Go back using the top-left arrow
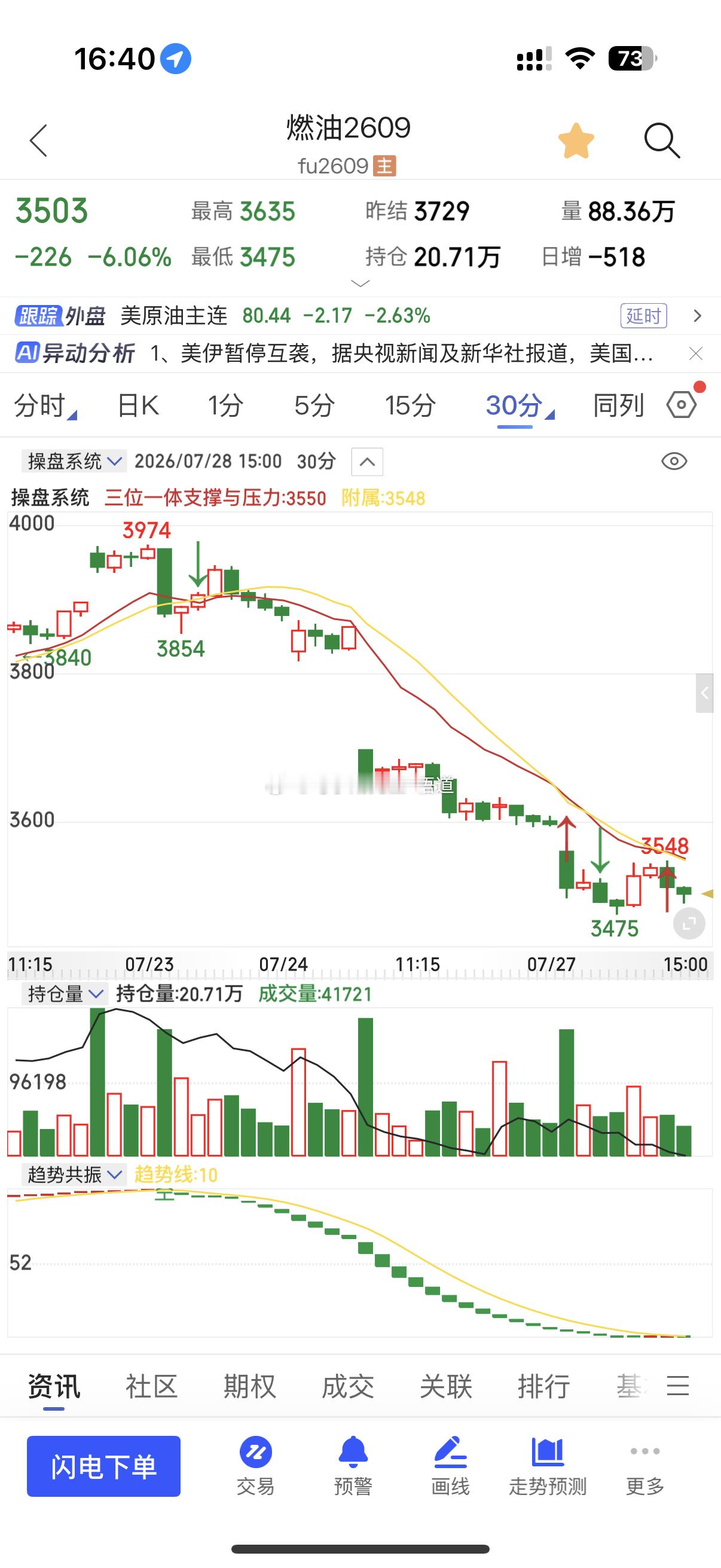The height and width of the screenshot is (1568, 721). [38, 141]
